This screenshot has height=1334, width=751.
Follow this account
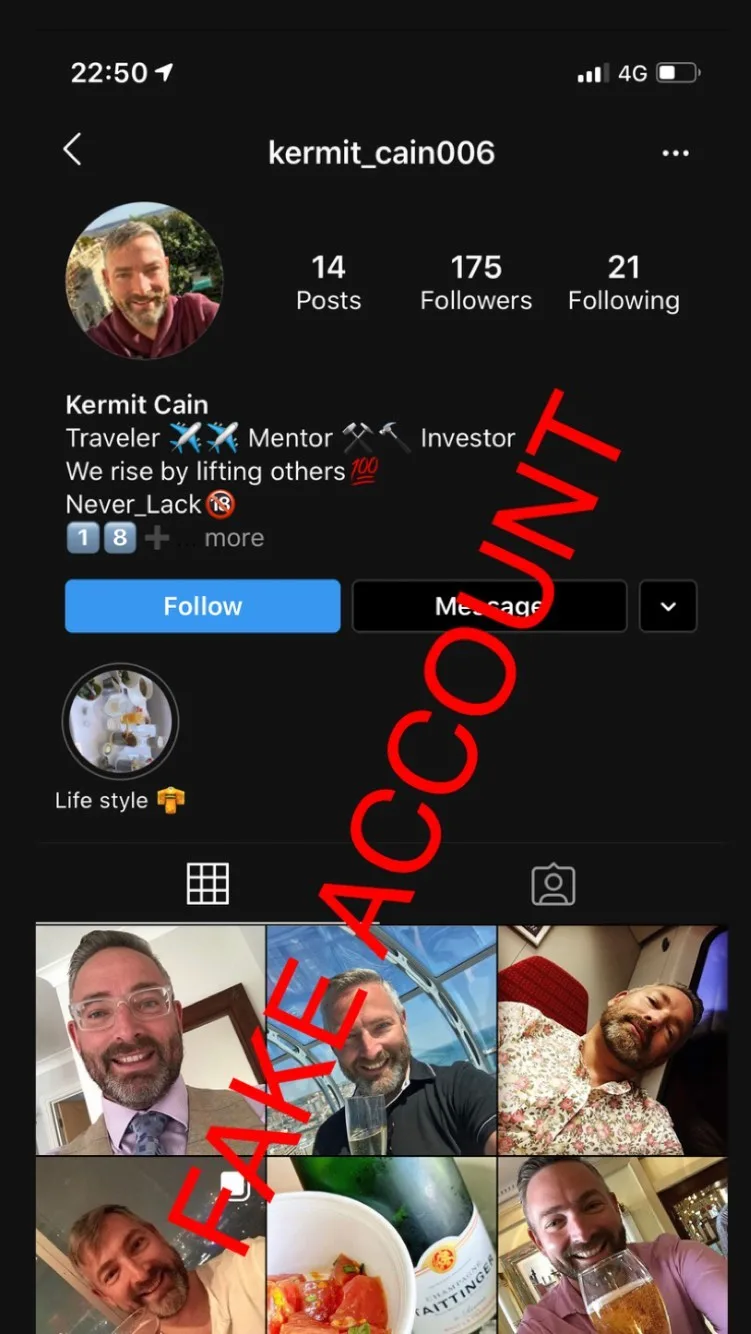(203, 606)
